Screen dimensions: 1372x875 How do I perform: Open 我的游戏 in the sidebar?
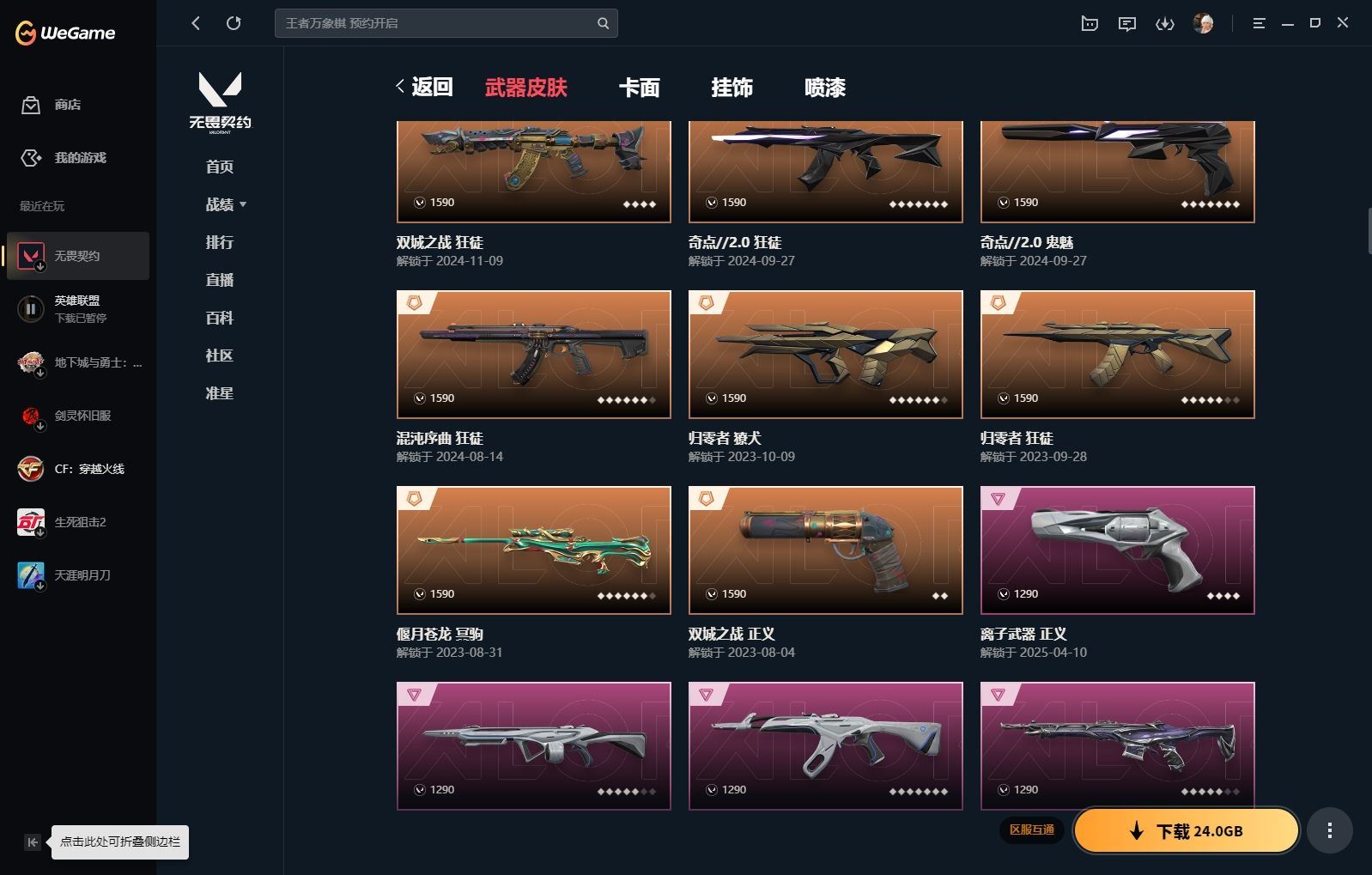(79, 158)
